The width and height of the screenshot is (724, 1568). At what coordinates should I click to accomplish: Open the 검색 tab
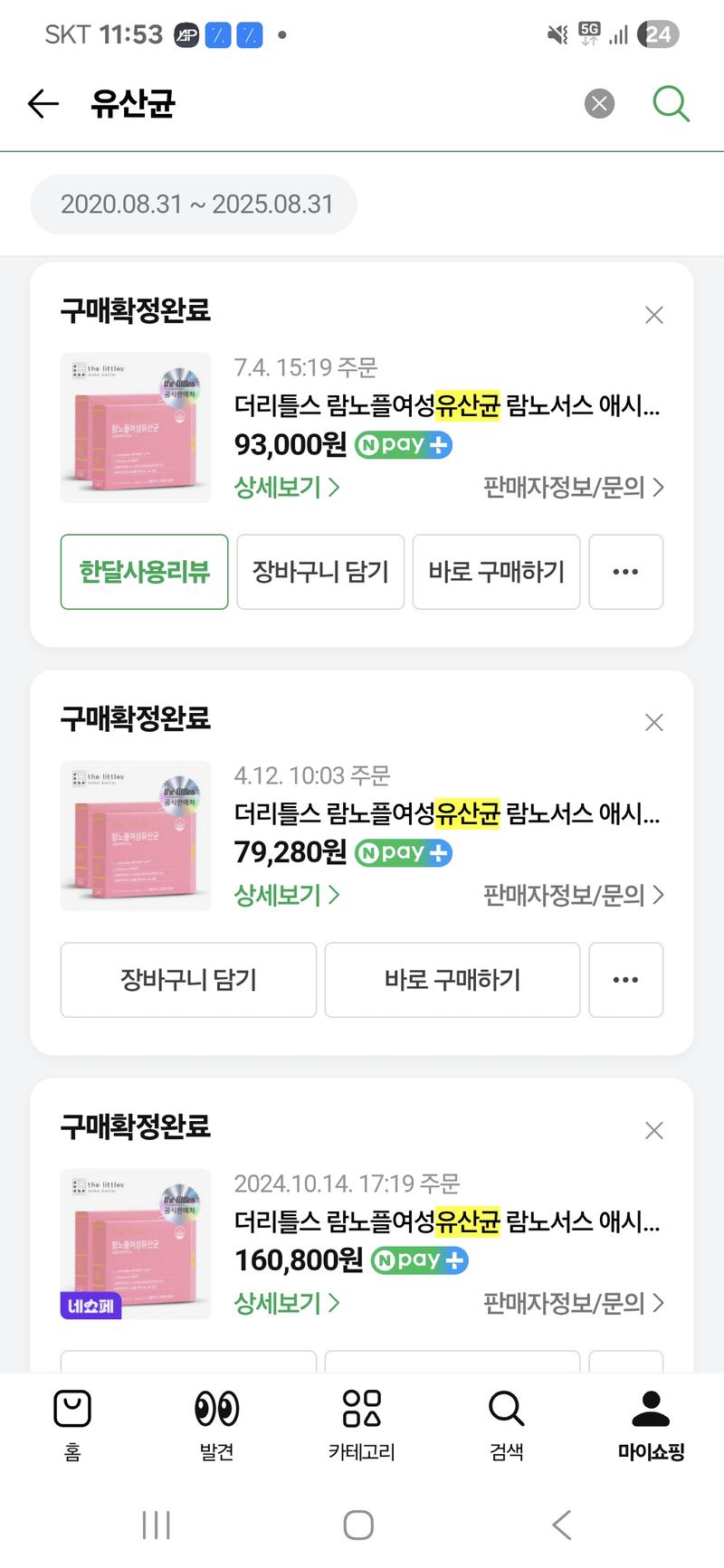pos(507,1425)
